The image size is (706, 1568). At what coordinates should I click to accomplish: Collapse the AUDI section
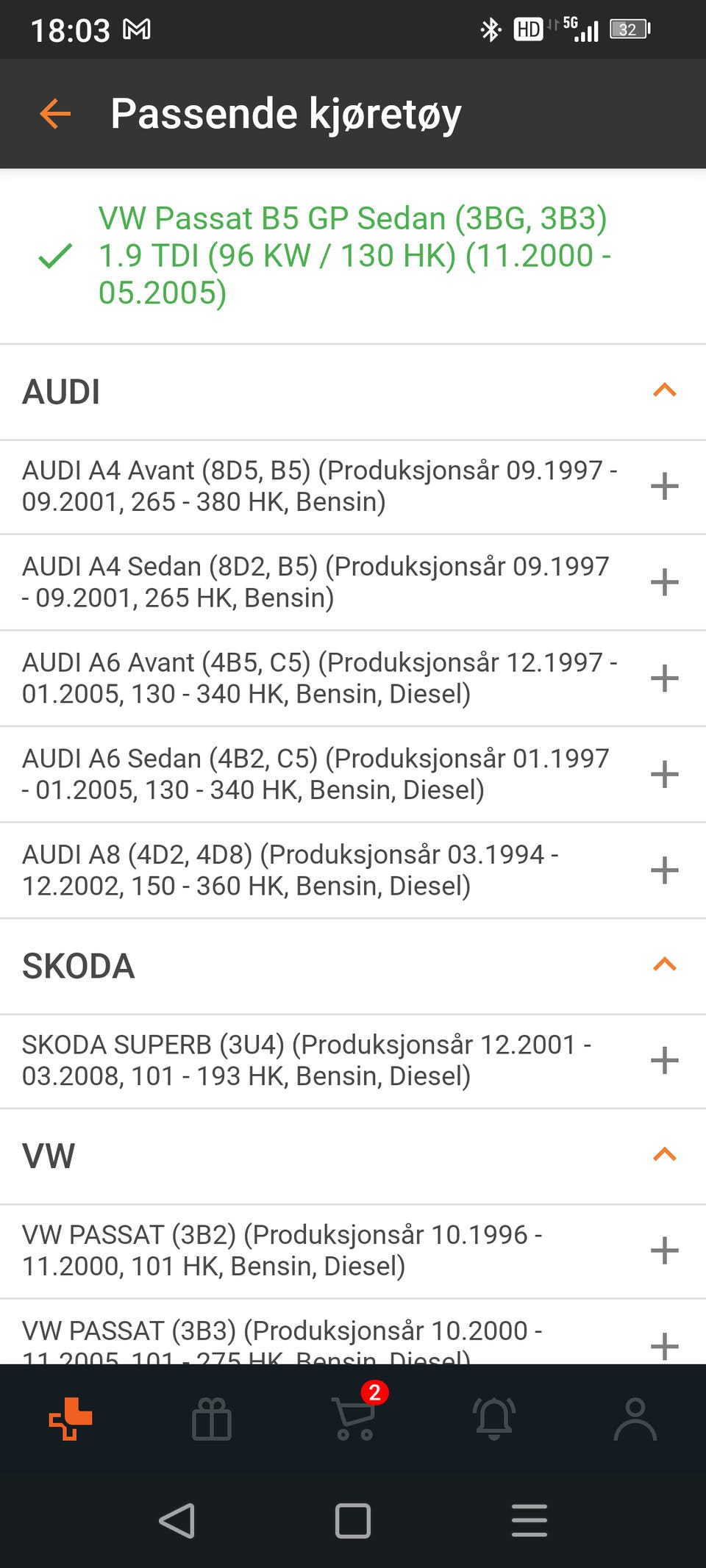[x=664, y=390]
